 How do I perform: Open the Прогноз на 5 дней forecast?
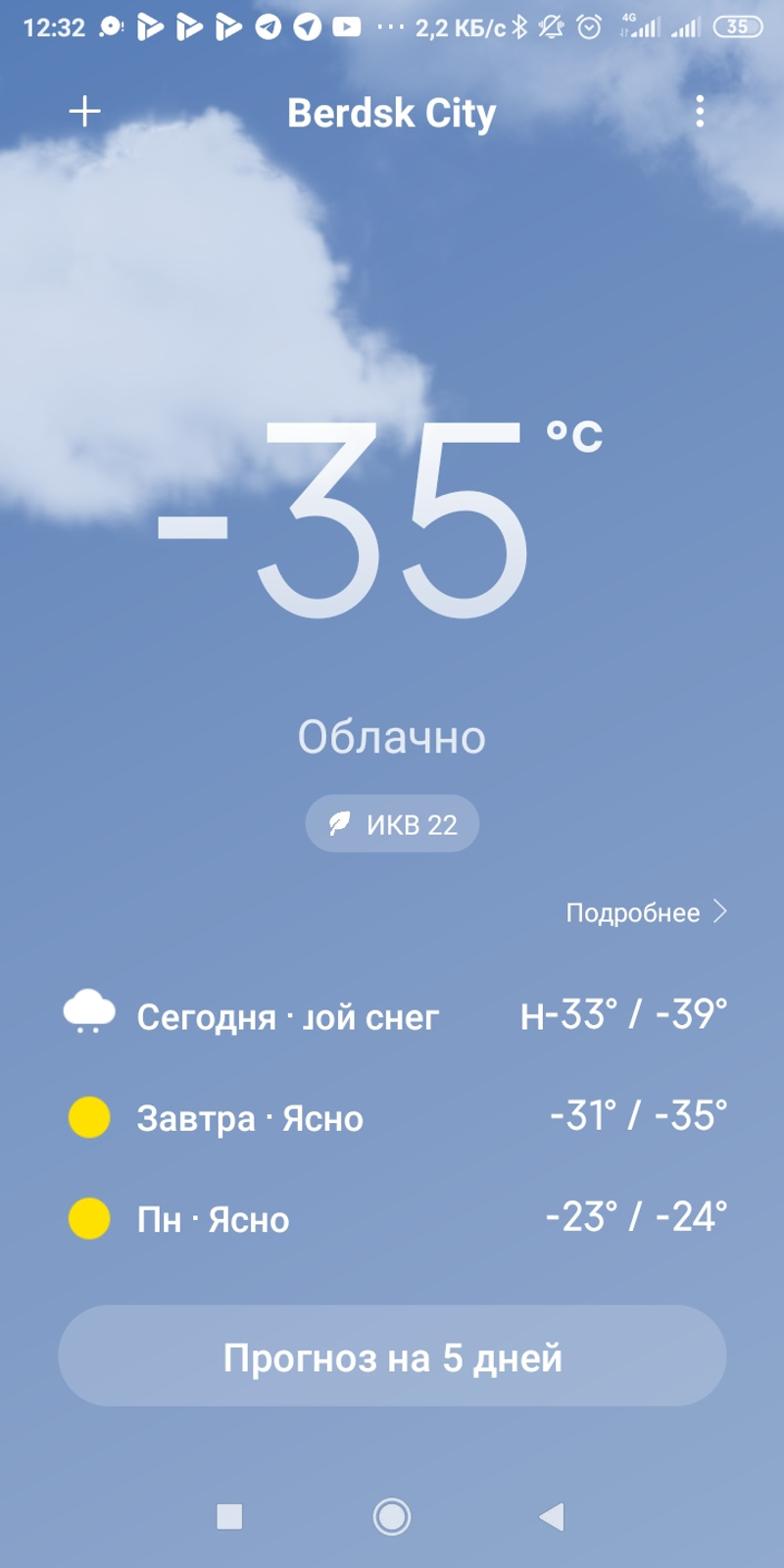392,1357
